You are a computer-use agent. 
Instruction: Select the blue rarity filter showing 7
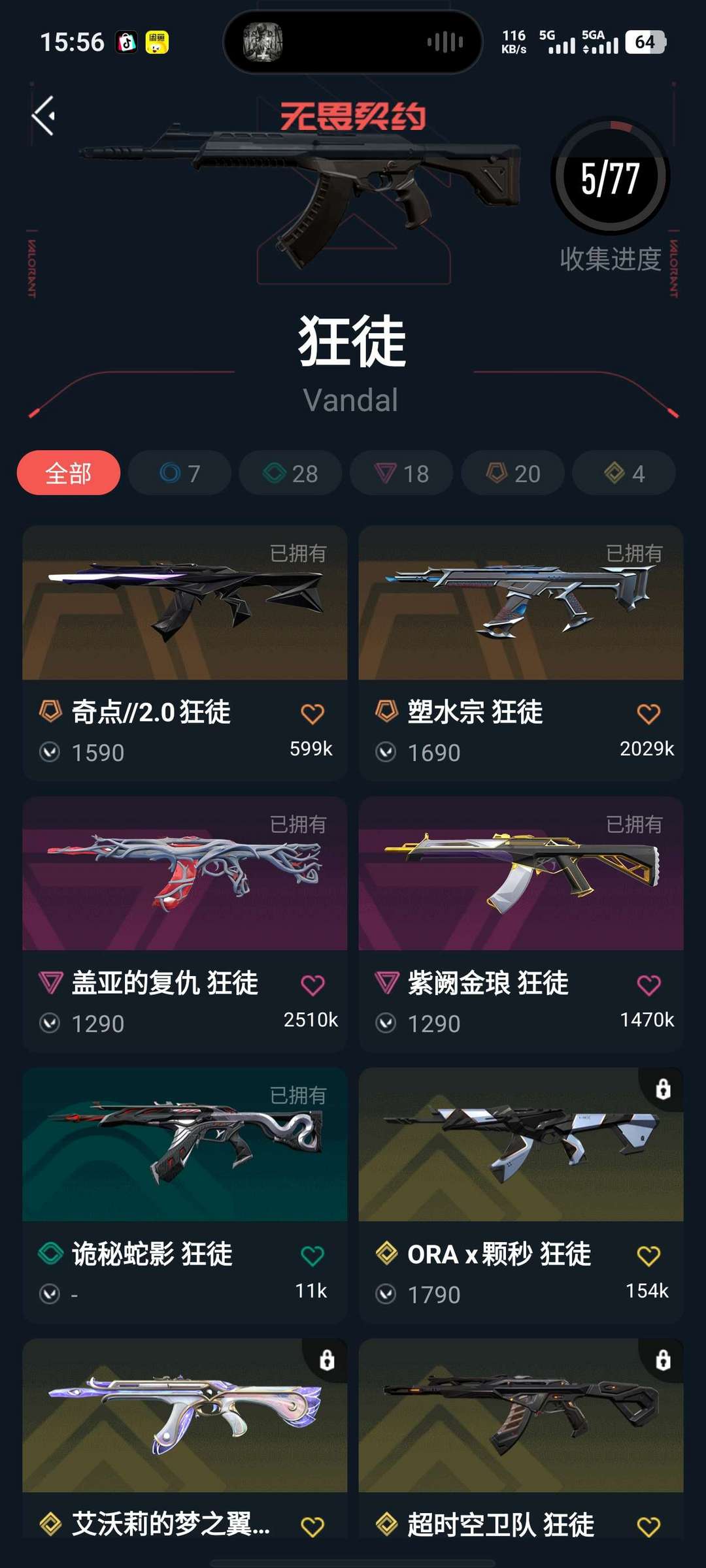pos(180,472)
